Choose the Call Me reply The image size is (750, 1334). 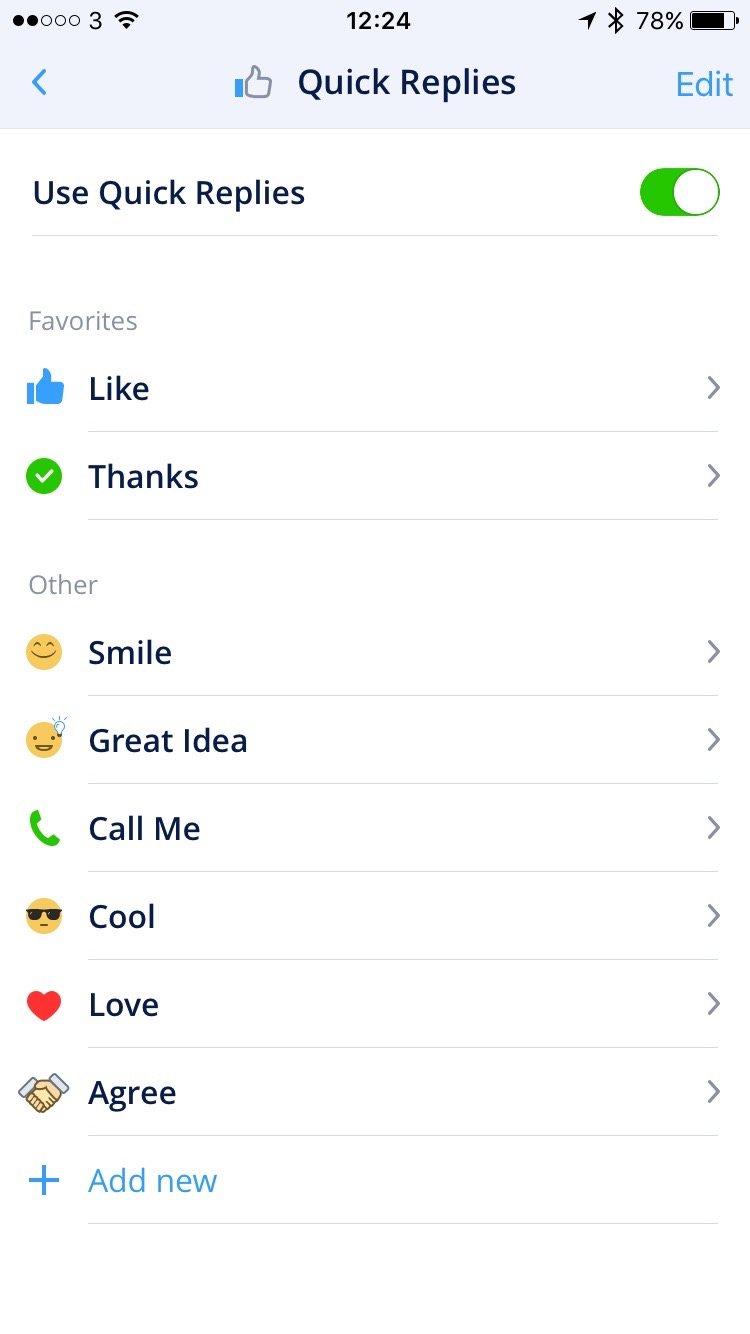pyautogui.click(x=375, y=828)
